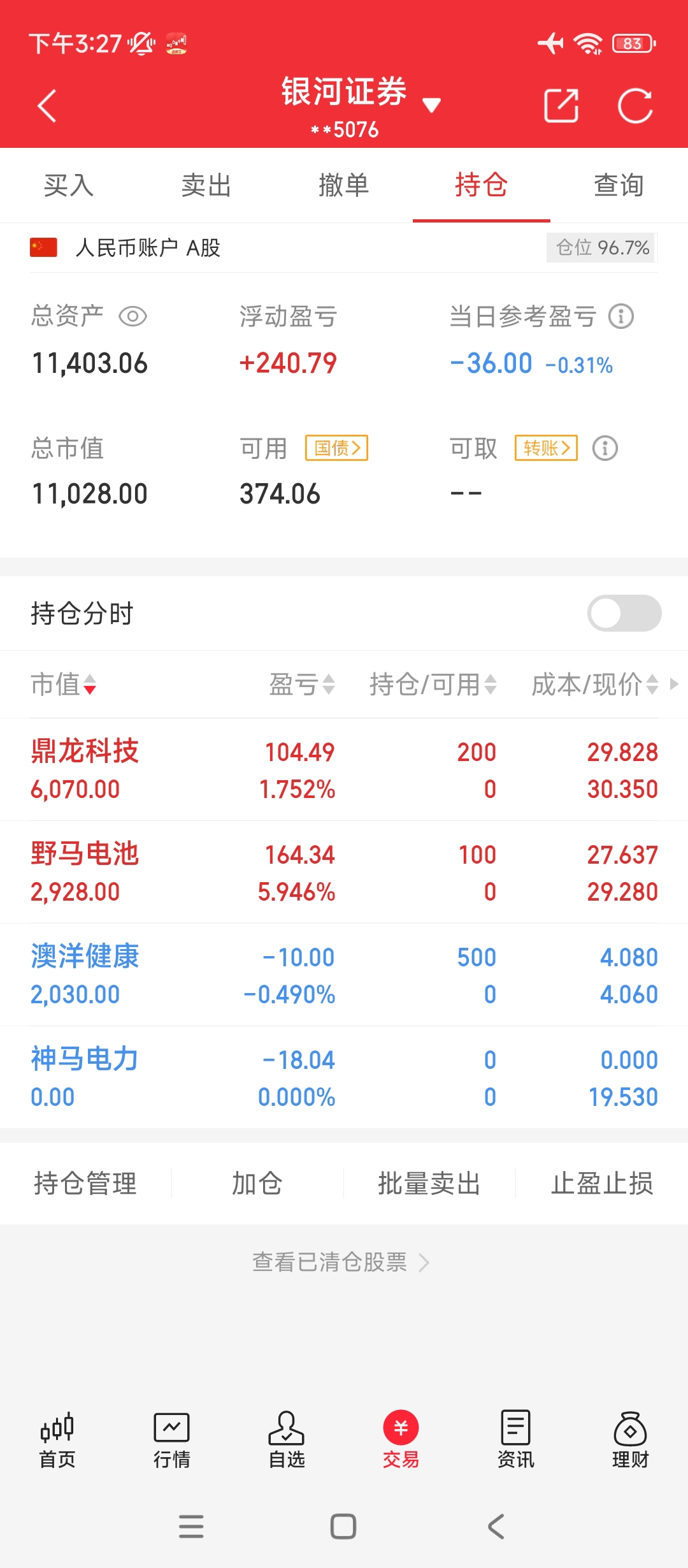
Task: Enable the 持仓分时 switch
Action: [624, 613]
